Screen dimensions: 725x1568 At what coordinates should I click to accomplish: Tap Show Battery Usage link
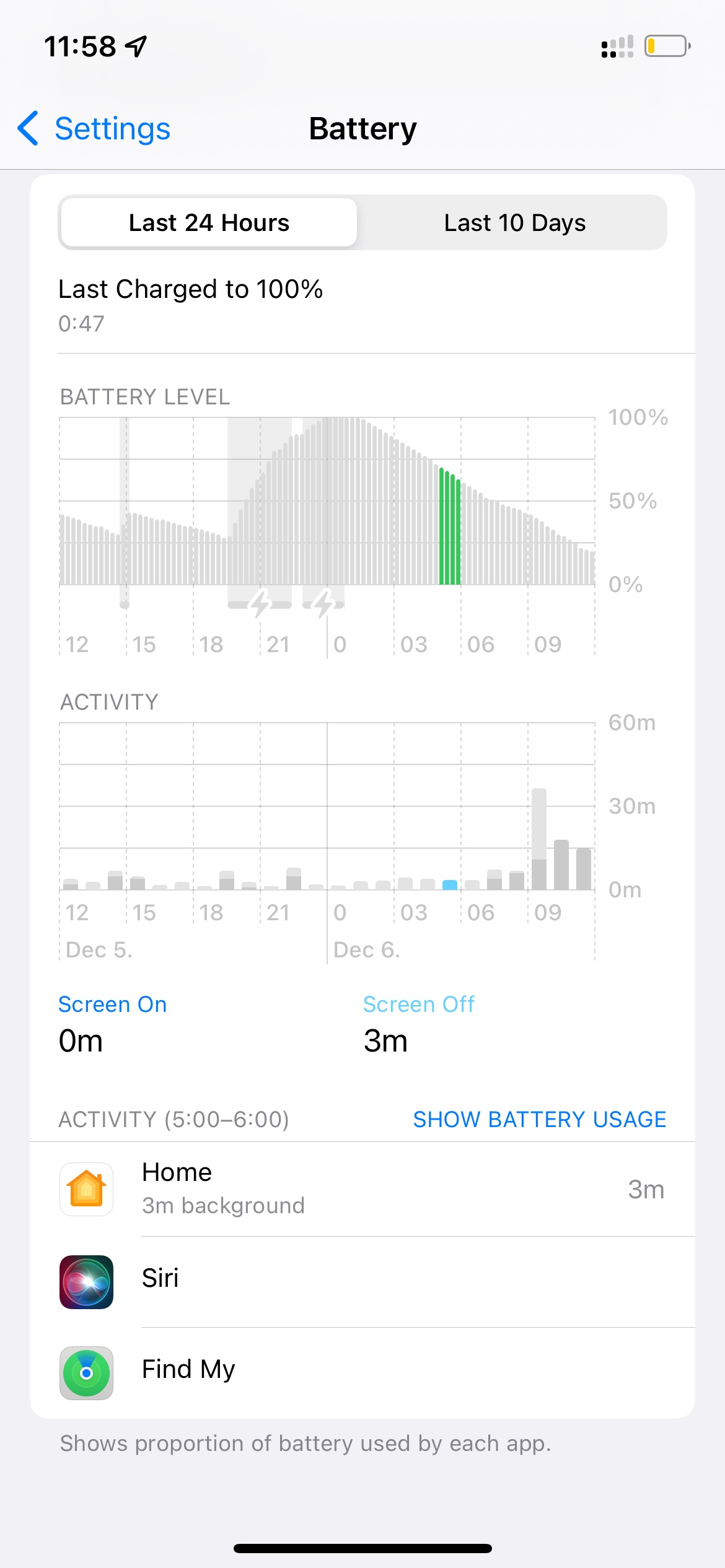click(x=539, y=1119)
